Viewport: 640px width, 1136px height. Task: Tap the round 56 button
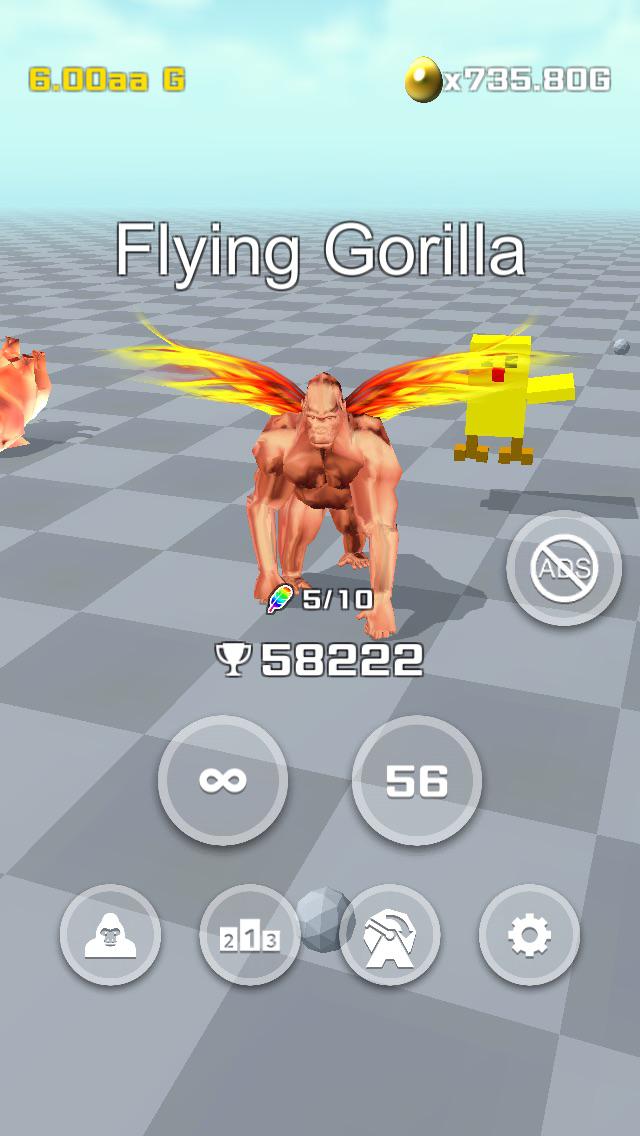[x=417, y=780]
